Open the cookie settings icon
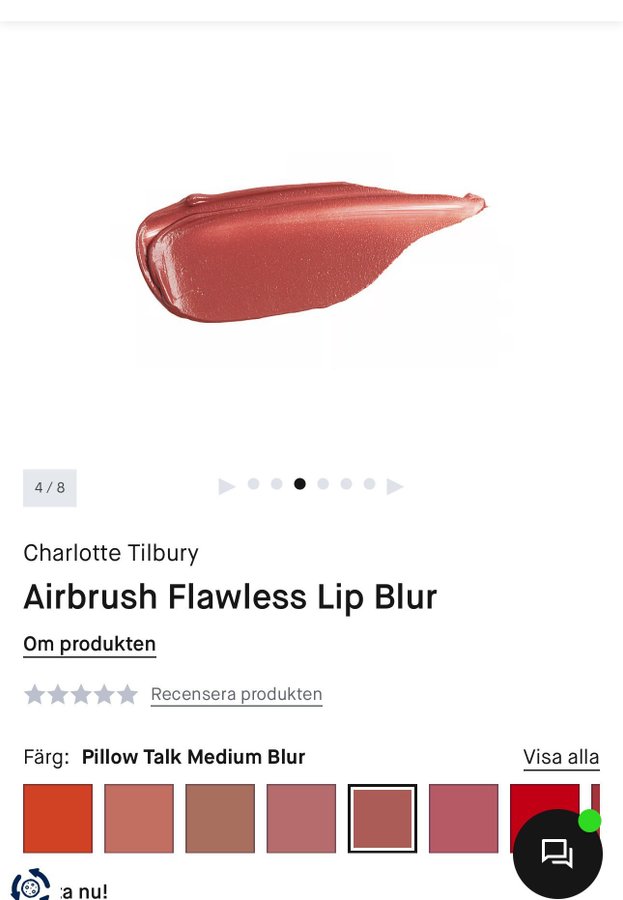This screenshot has width=623, height=900. [x=30, y=886]
